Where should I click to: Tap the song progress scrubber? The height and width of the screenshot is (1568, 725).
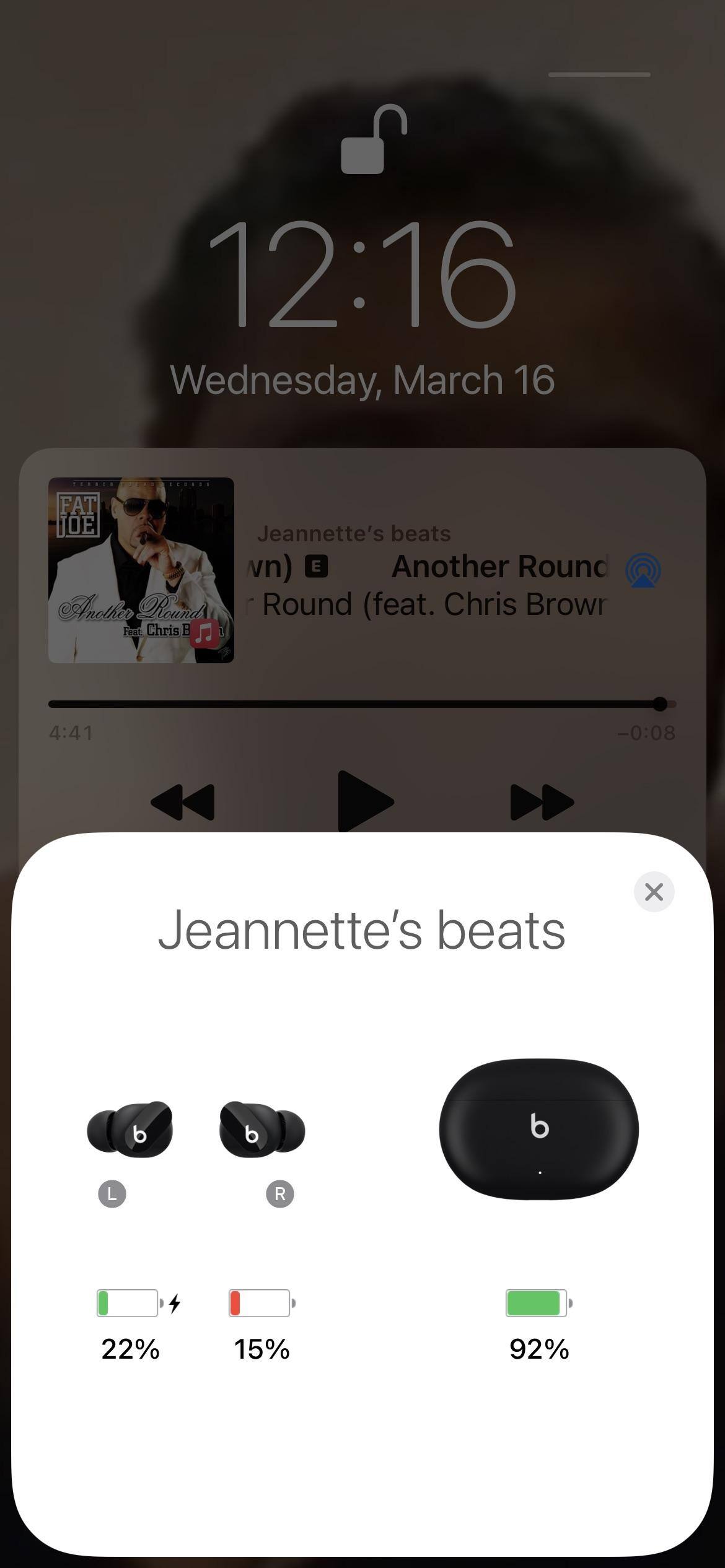click(659, 704)
